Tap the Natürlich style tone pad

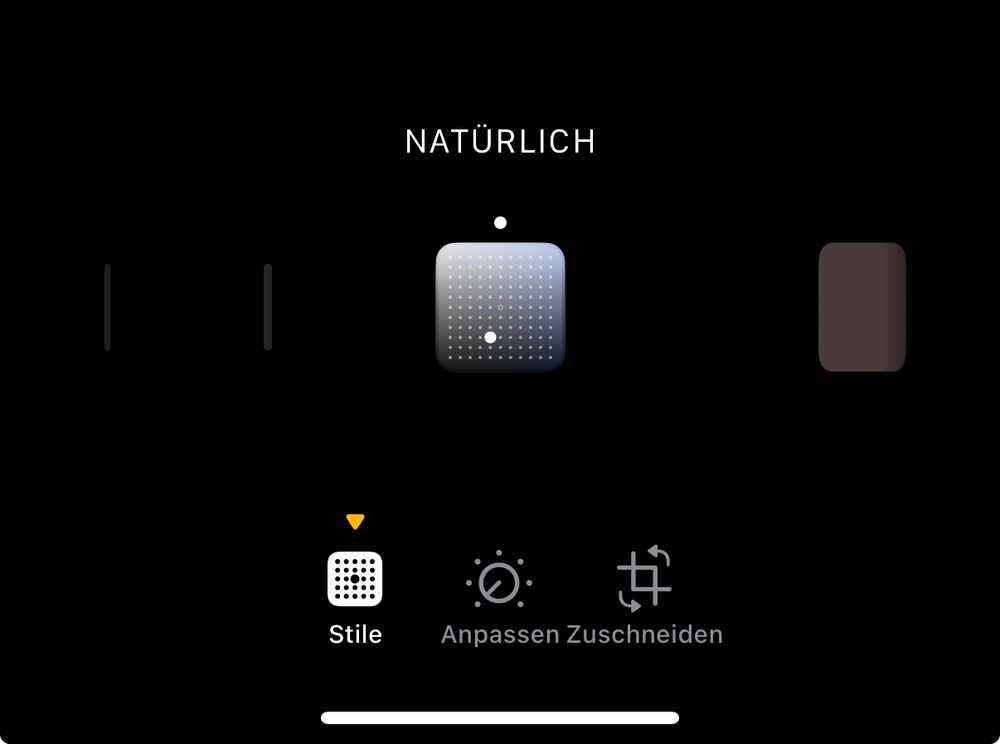tap(500, 307)
